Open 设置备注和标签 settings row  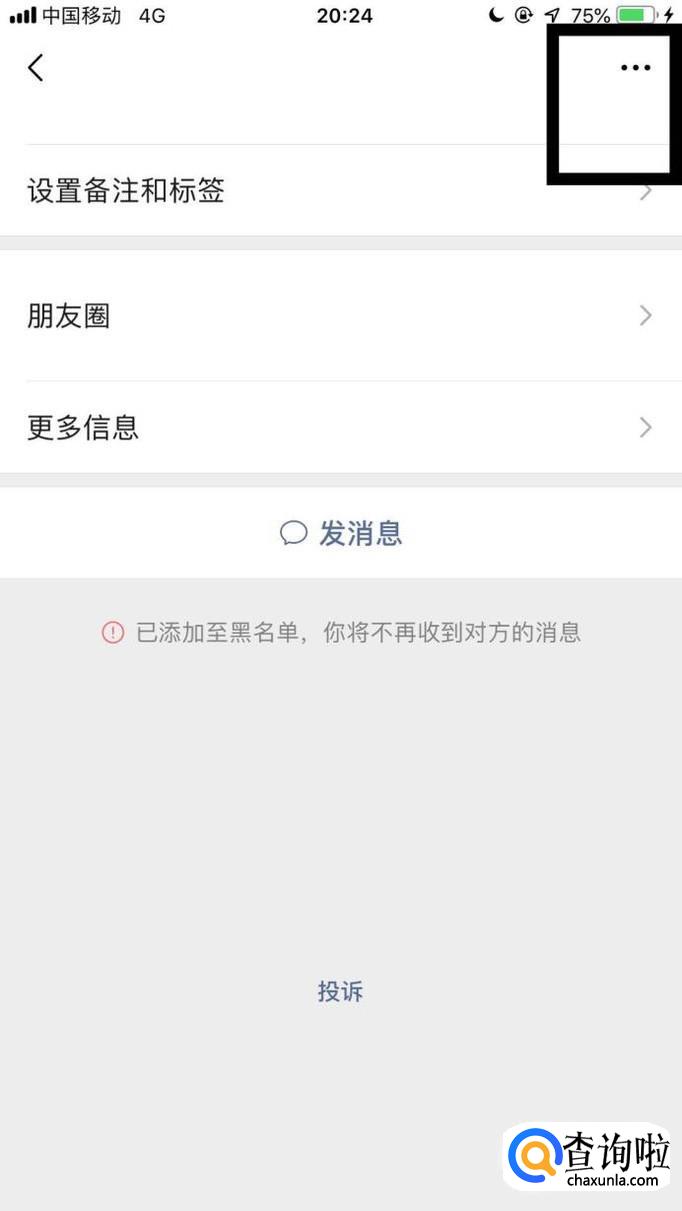(340, 191)
